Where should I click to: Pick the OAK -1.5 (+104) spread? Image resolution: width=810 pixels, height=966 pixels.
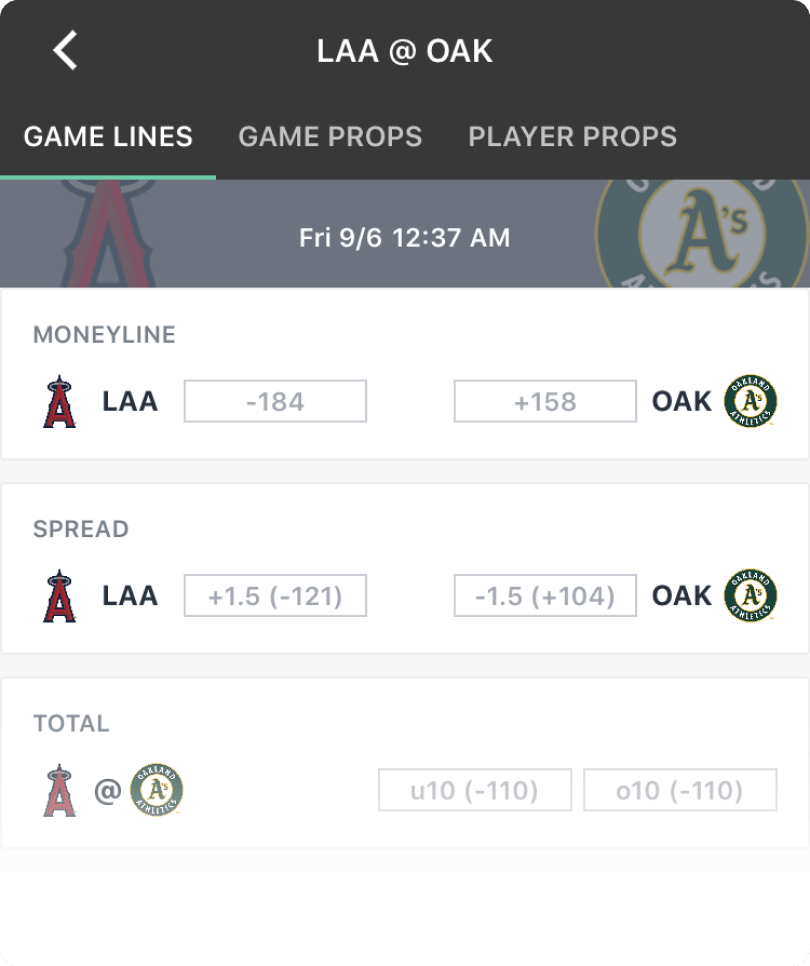pos(544,595)
